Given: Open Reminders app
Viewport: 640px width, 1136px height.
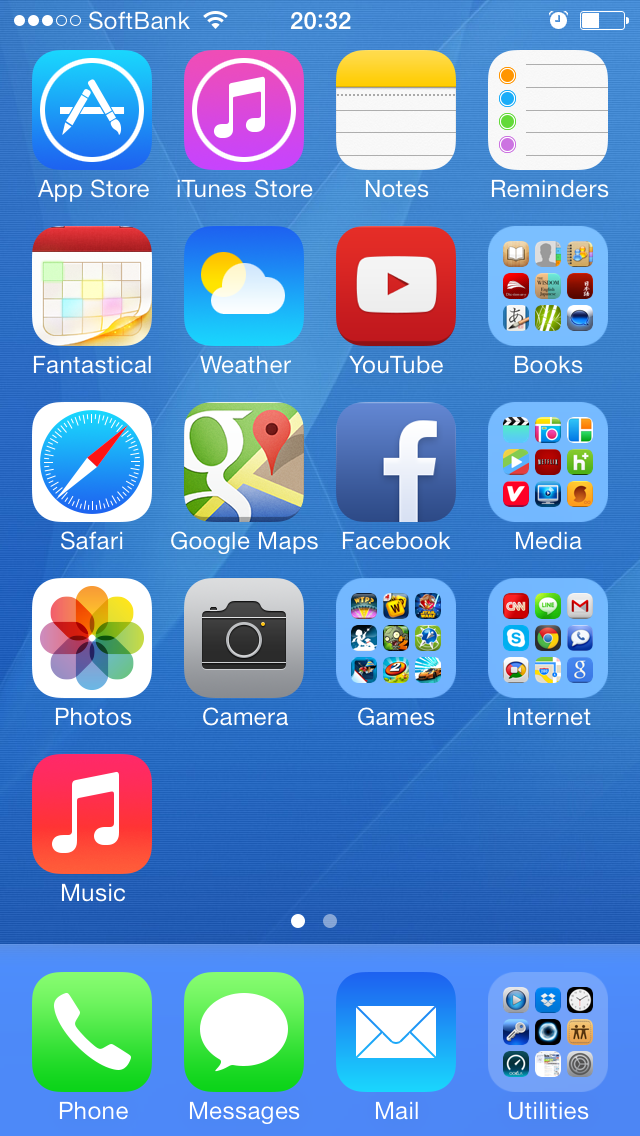Looking at the screenshot, I should (x=548, y=110).
